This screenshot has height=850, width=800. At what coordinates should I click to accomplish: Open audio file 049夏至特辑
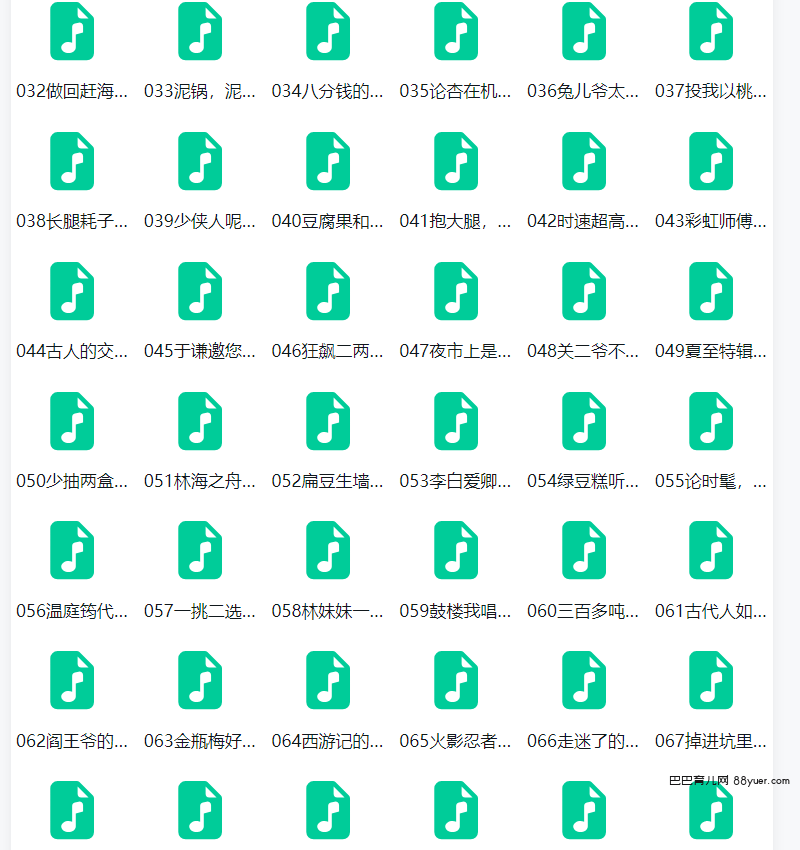pyautogui.click(x=711, y=291)
